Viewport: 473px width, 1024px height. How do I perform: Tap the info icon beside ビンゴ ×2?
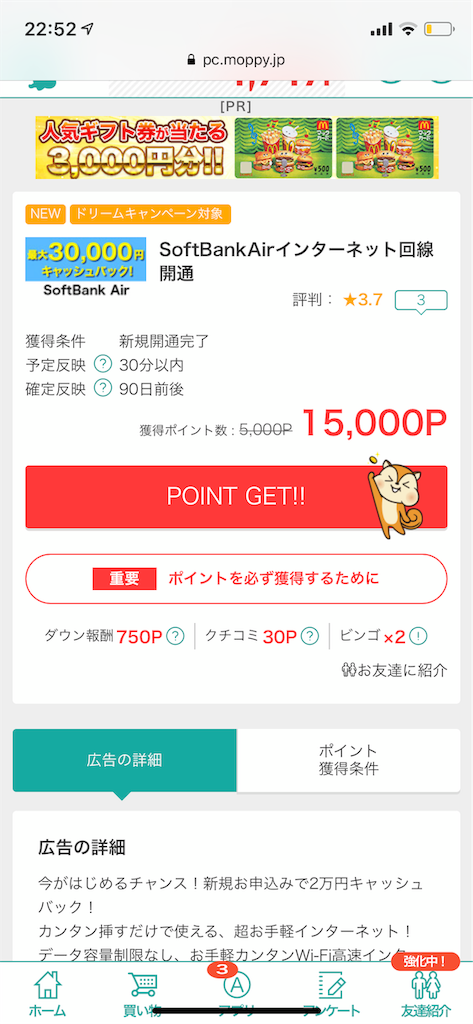coord(418,635)
